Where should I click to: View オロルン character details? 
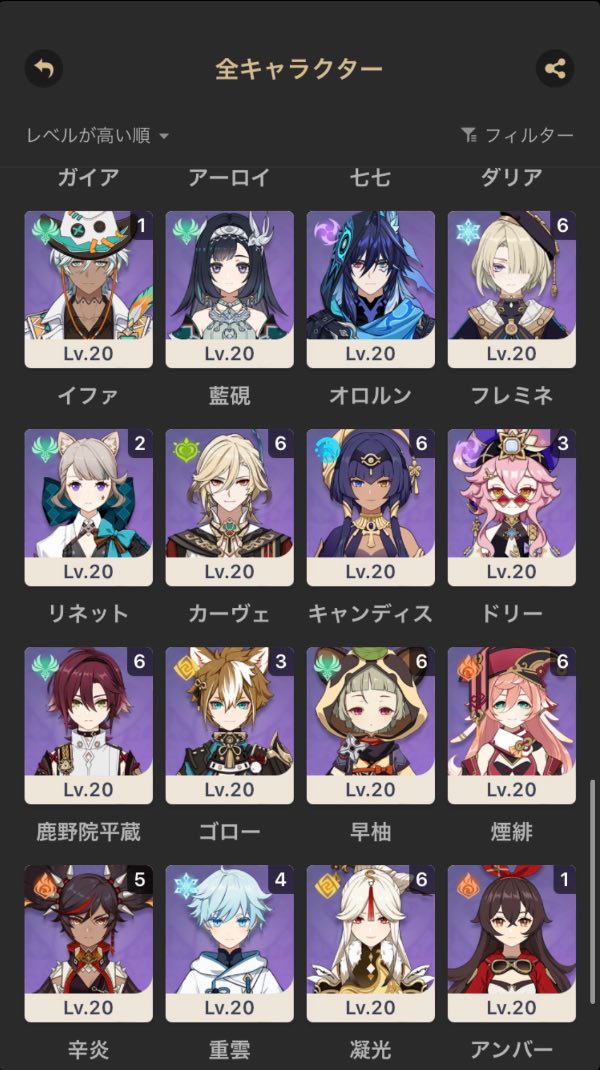[371, 289]
